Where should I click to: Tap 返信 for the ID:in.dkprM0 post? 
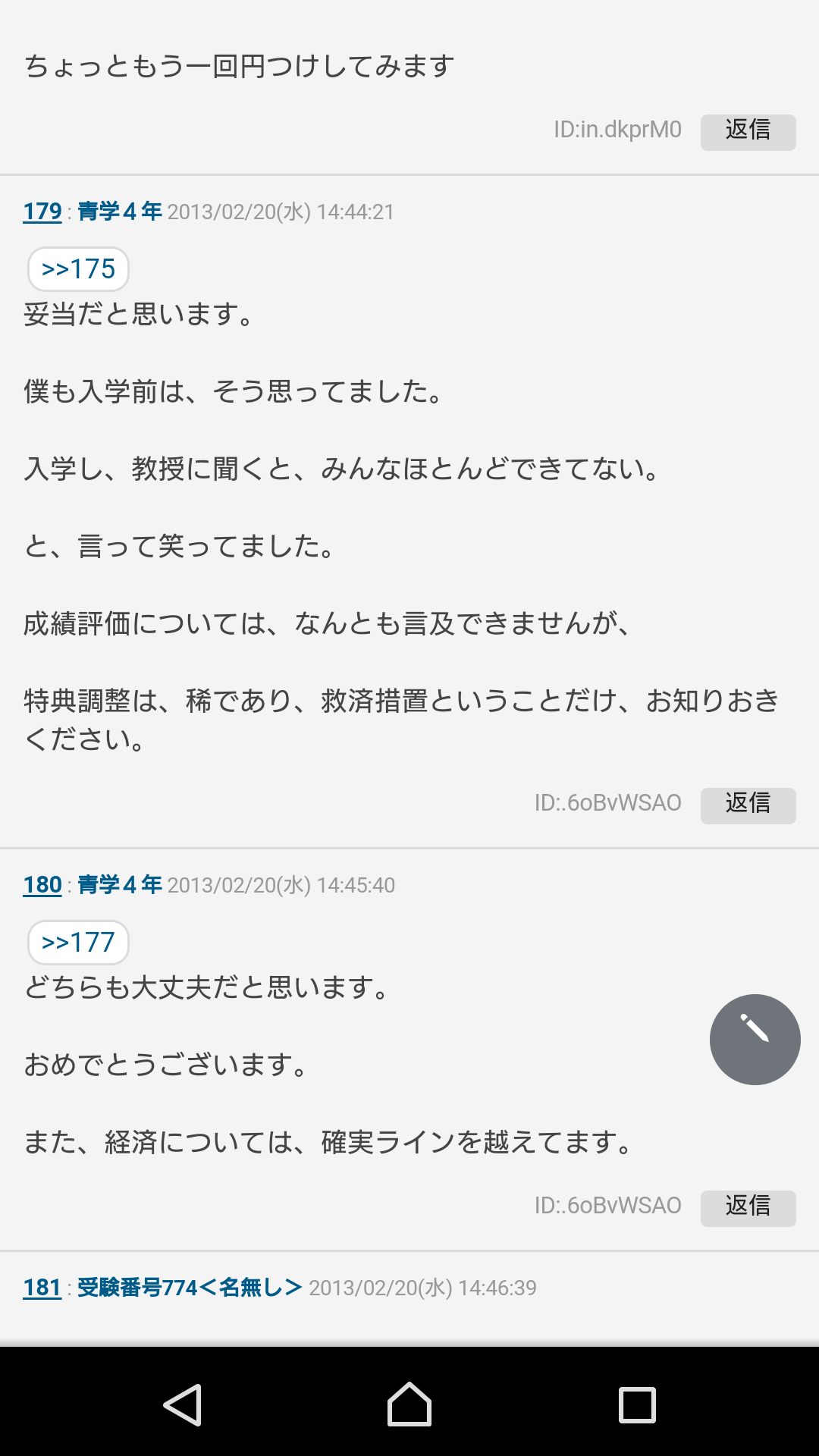click(x=748, y=132)
